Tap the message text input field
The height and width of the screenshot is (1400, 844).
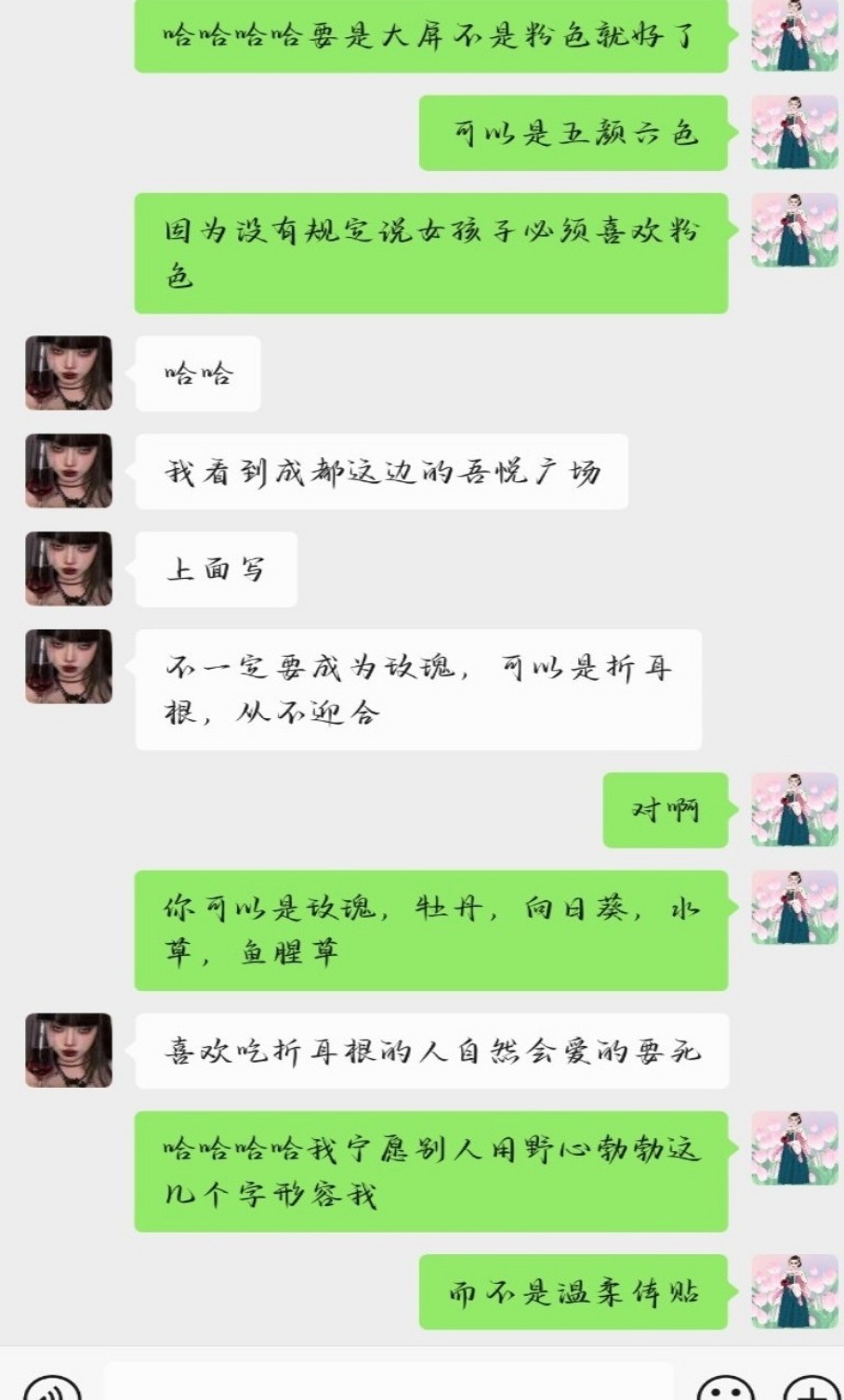click(x=389, y=1383)
